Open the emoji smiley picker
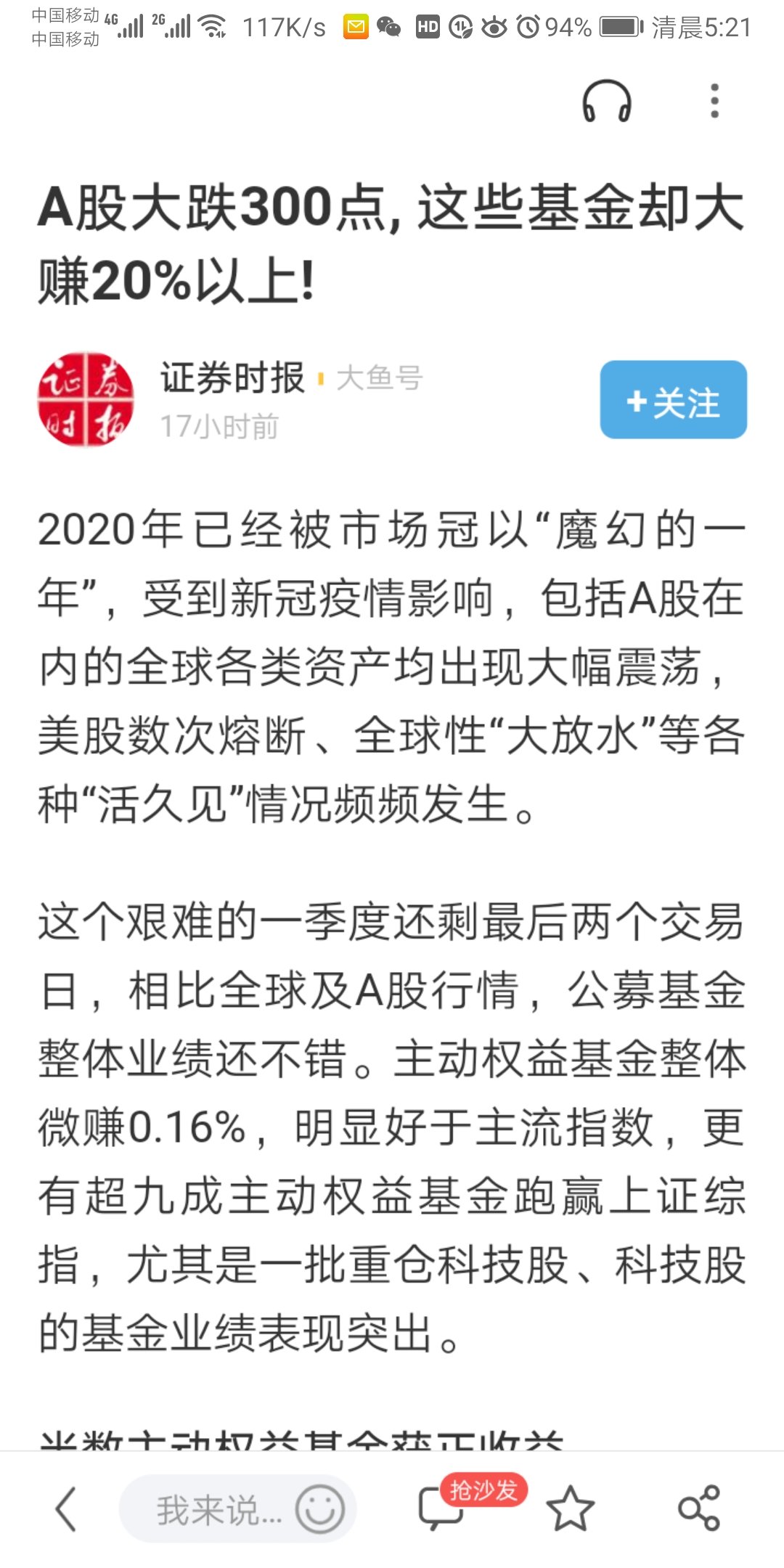 pyautogui.click(x=319, y=1509)
